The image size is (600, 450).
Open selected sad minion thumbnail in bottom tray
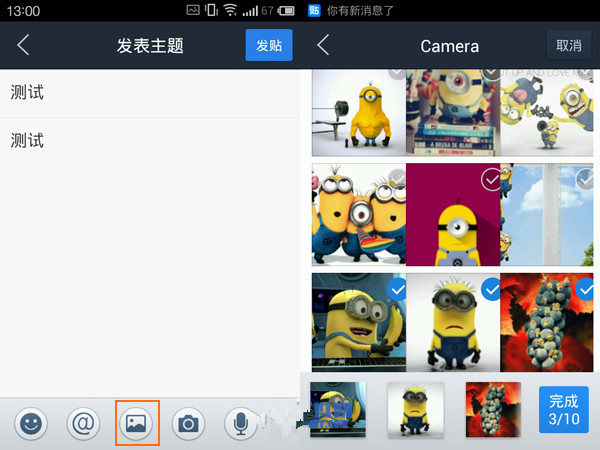(x=415, y=410)
